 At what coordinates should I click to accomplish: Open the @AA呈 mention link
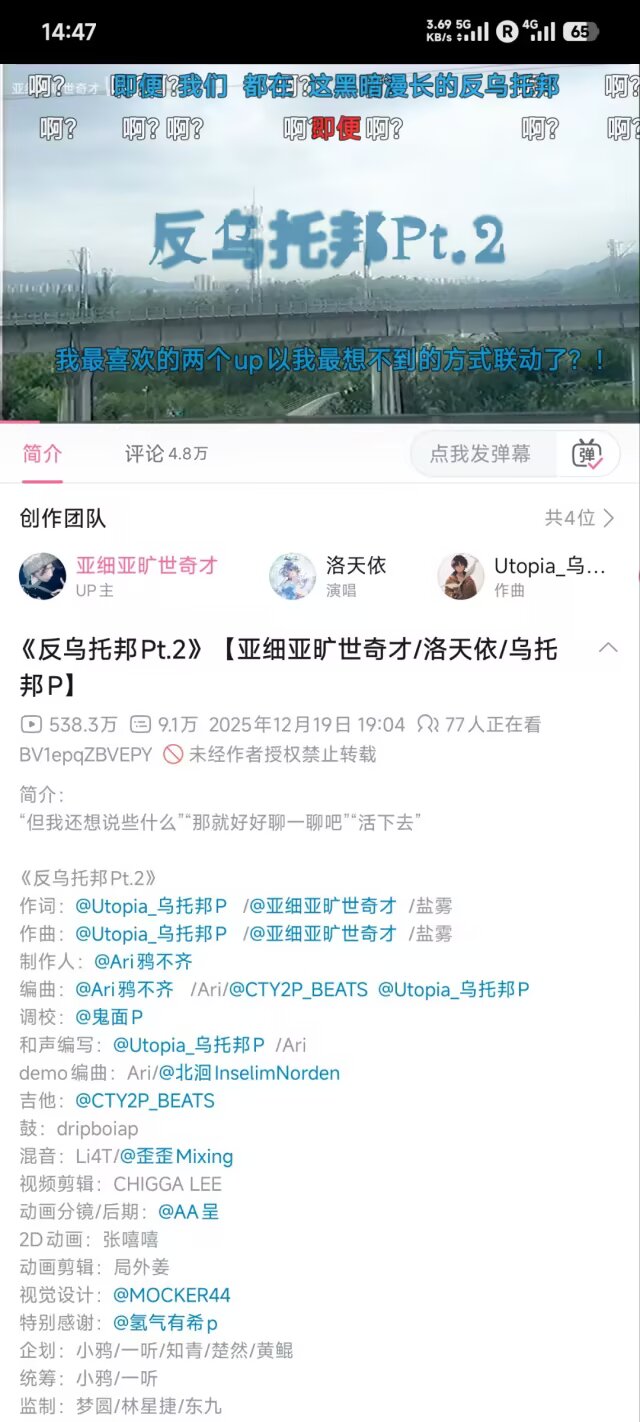click(188, 1212)
